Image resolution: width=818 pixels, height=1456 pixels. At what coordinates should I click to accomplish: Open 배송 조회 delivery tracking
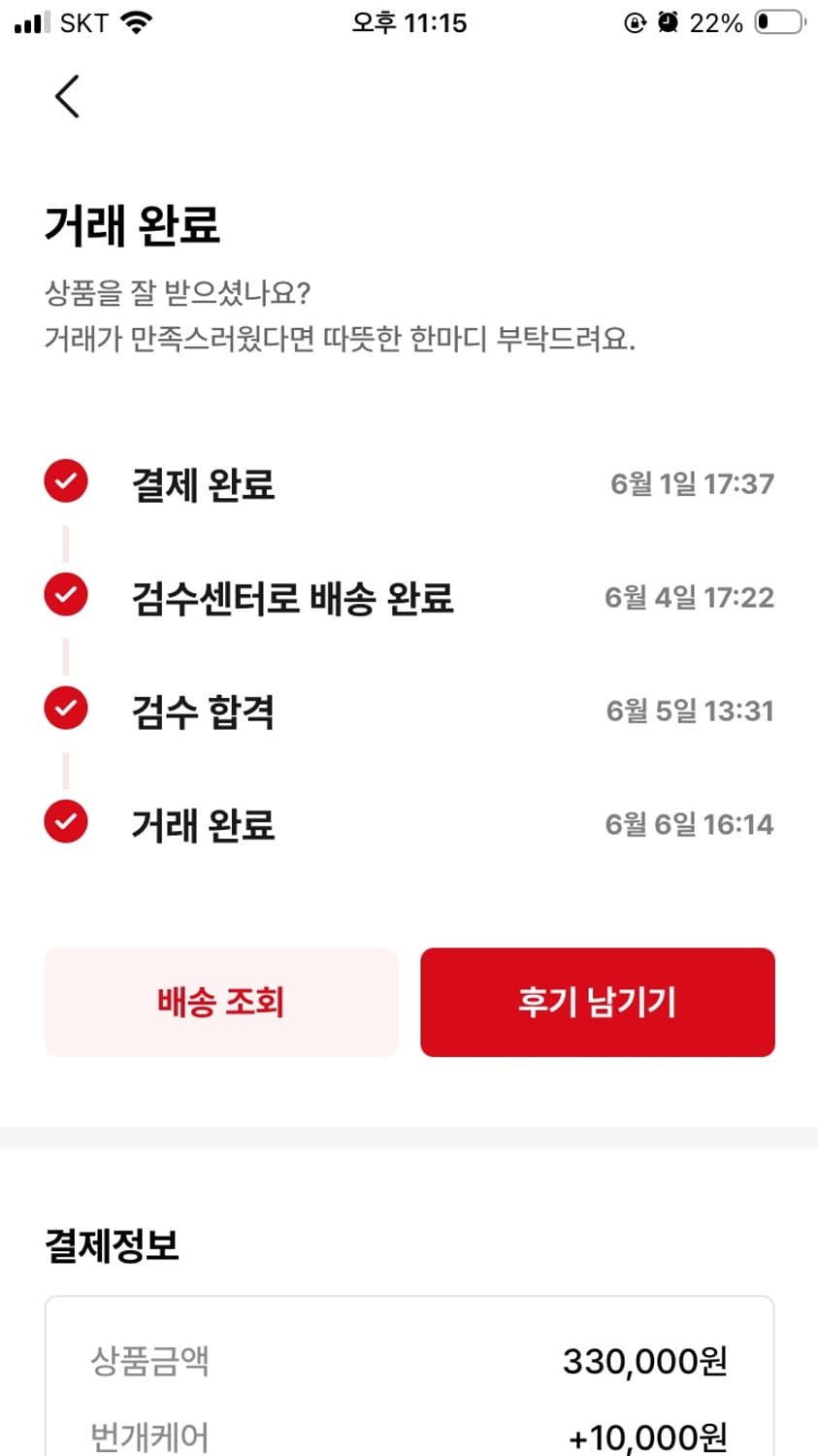[x=220, y=1002]
